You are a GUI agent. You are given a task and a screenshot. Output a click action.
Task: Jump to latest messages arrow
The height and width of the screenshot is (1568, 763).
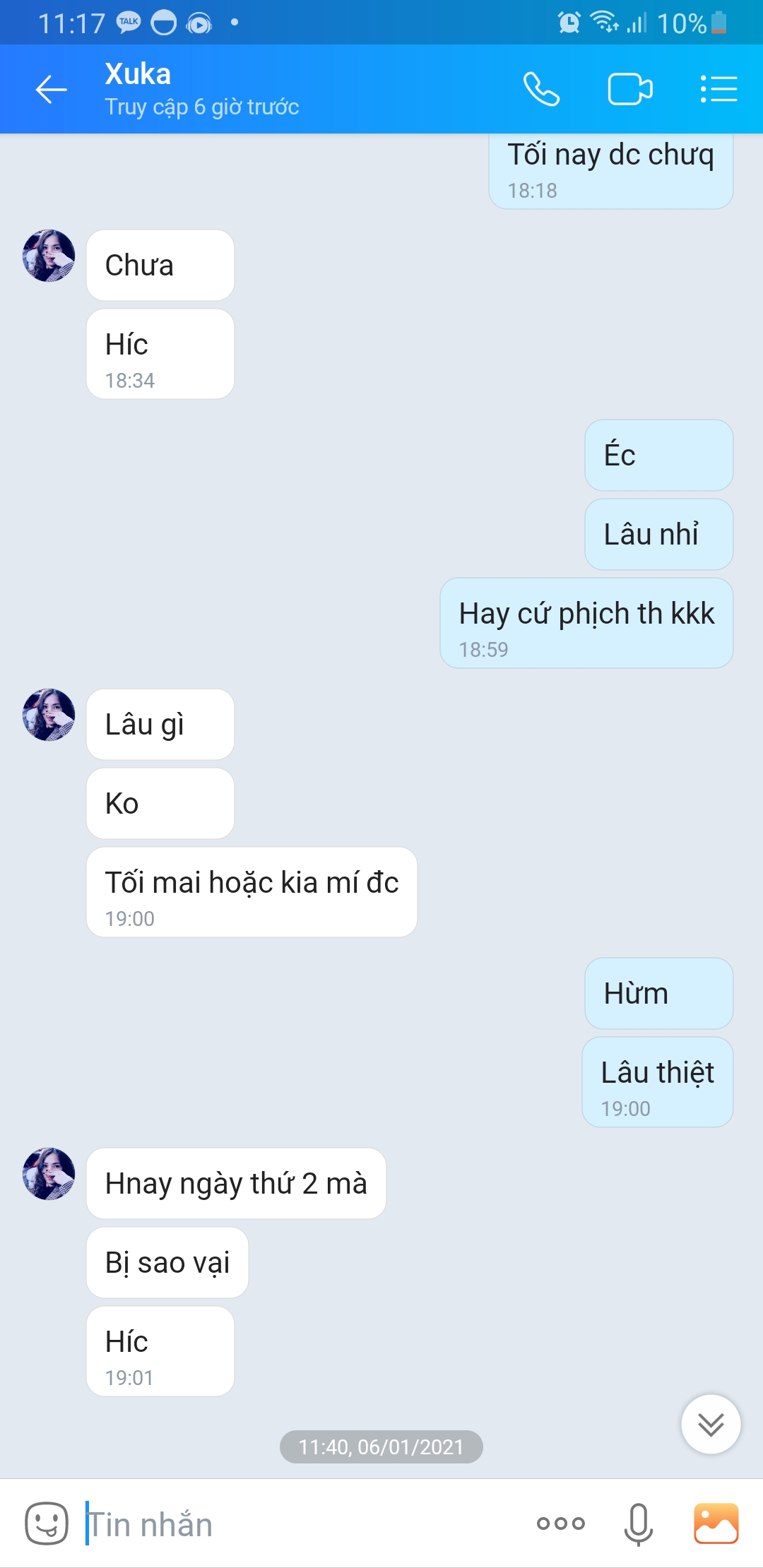[711, 1424]
